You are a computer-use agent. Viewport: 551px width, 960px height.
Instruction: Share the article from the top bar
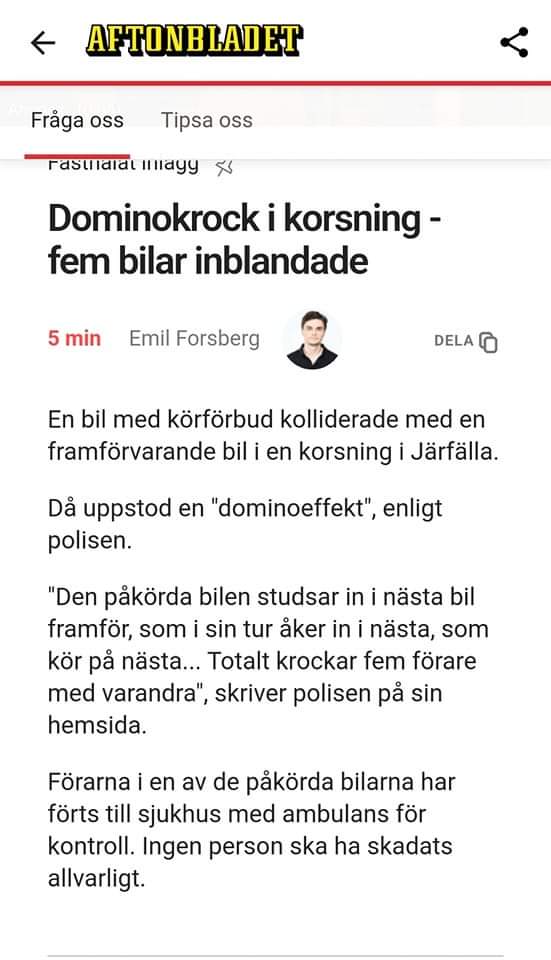(x=514, y=42)
